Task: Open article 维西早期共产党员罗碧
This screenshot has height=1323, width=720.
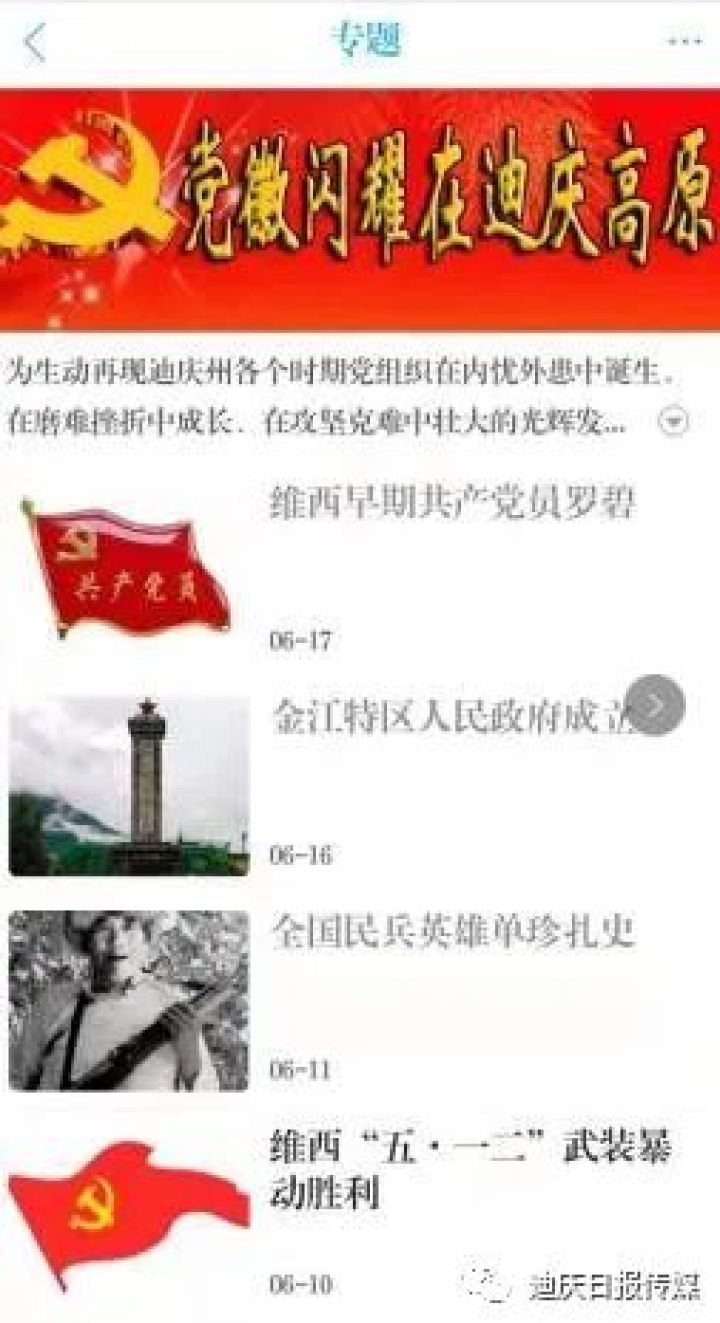Action: 452,505
